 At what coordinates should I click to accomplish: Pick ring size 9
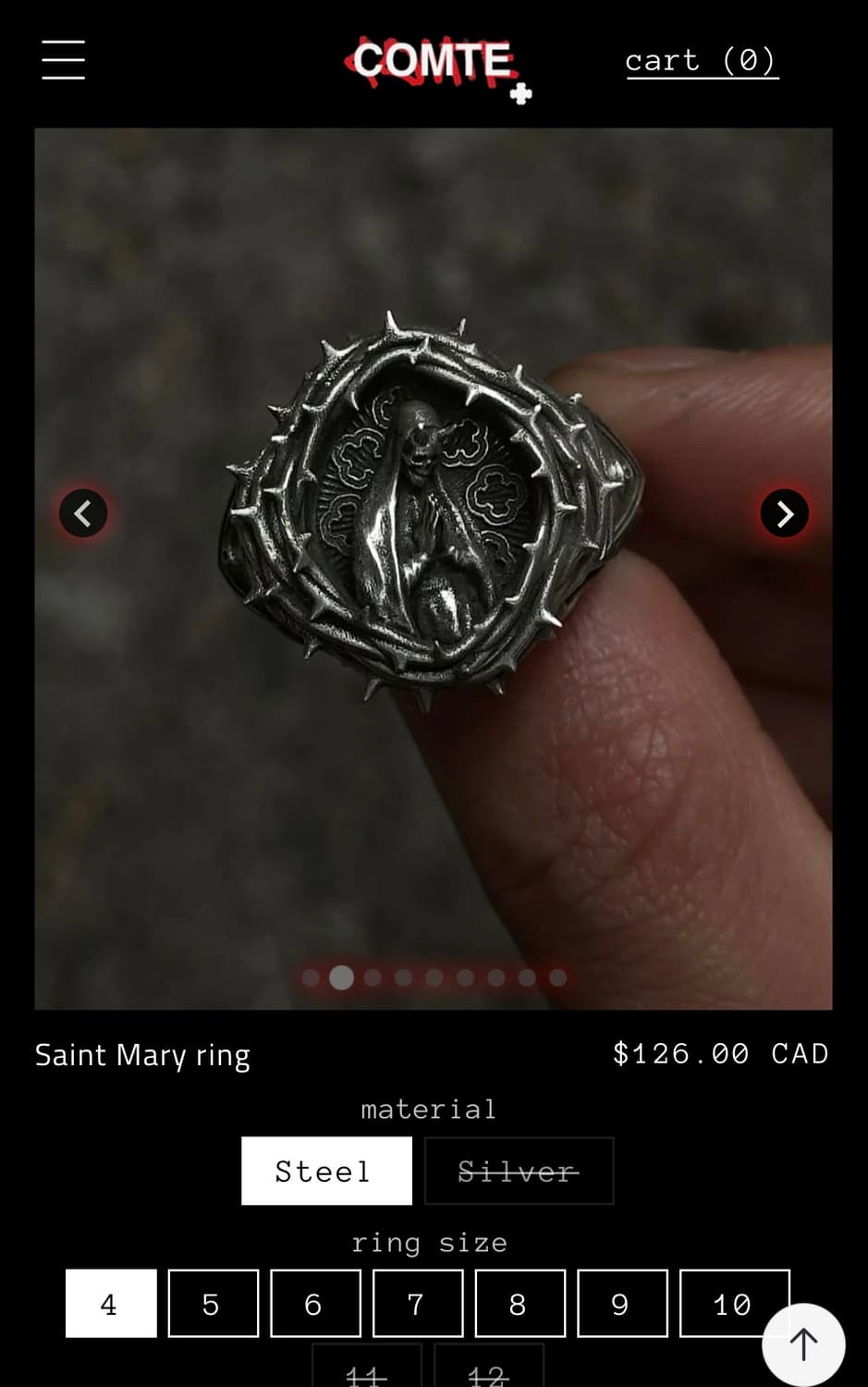621,1303
